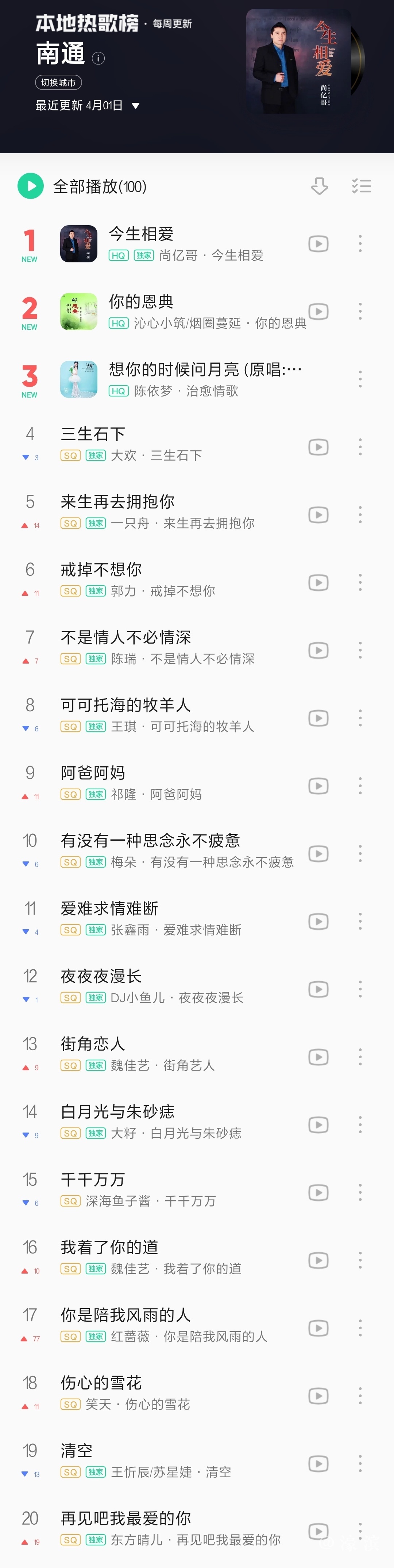
Task: Watch the video for 你的恩典
Action: tap(318, 312)
